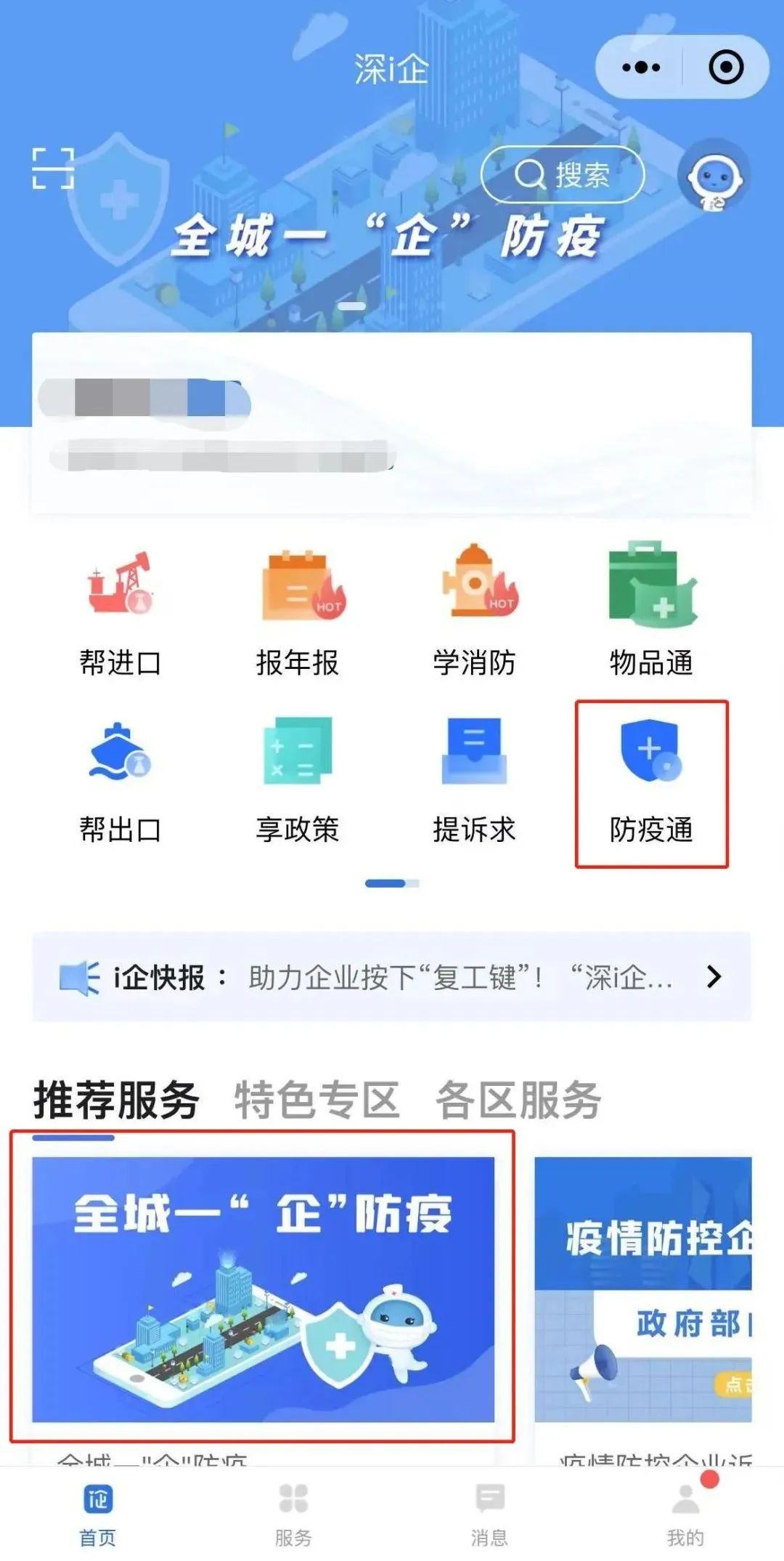The width and height of the screenshot is (784, 1561).
Task: Open the i企快报 news ticker
Action: 392,977
